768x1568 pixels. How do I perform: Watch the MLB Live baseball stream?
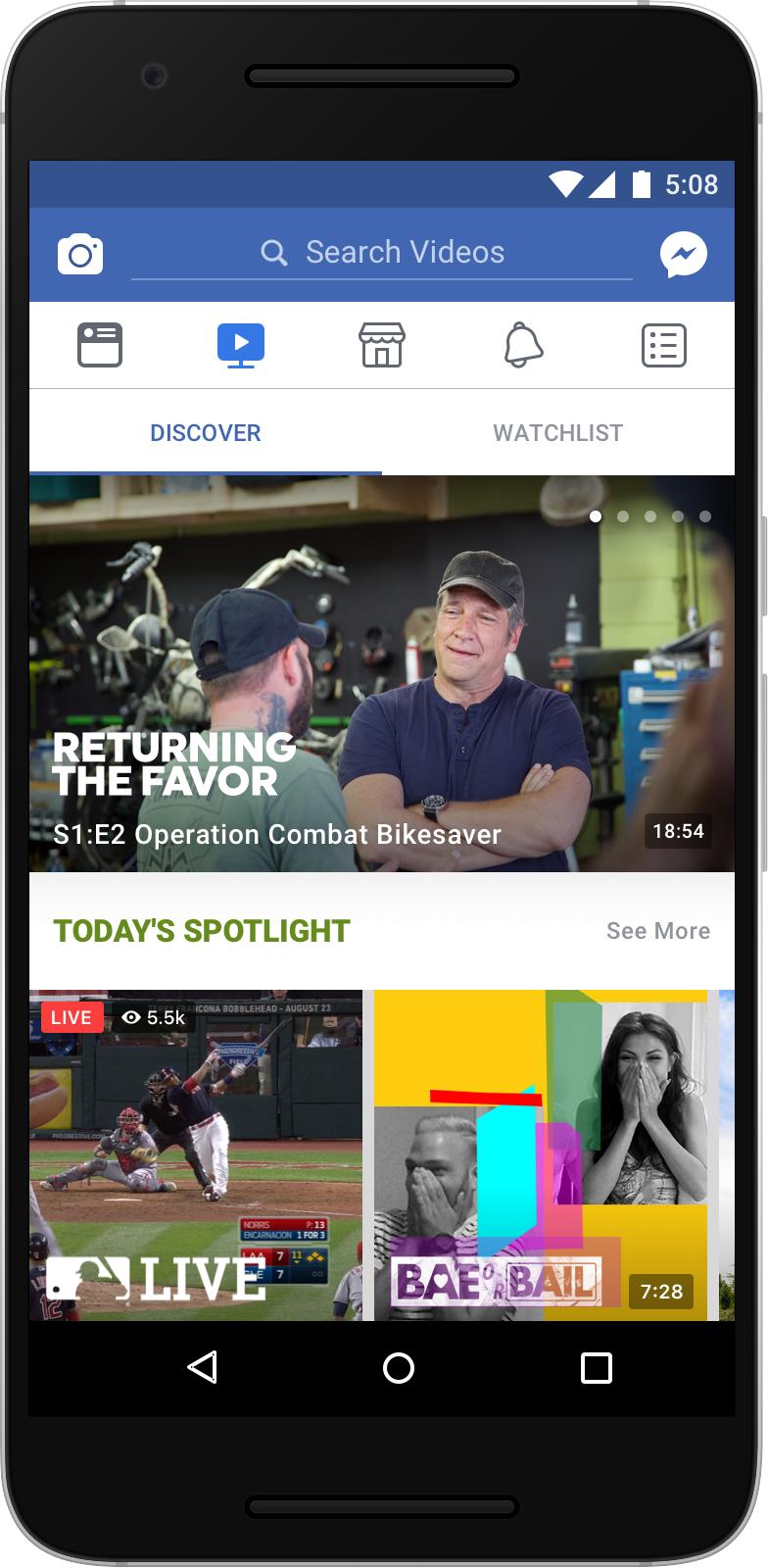tap(196, 1154)
